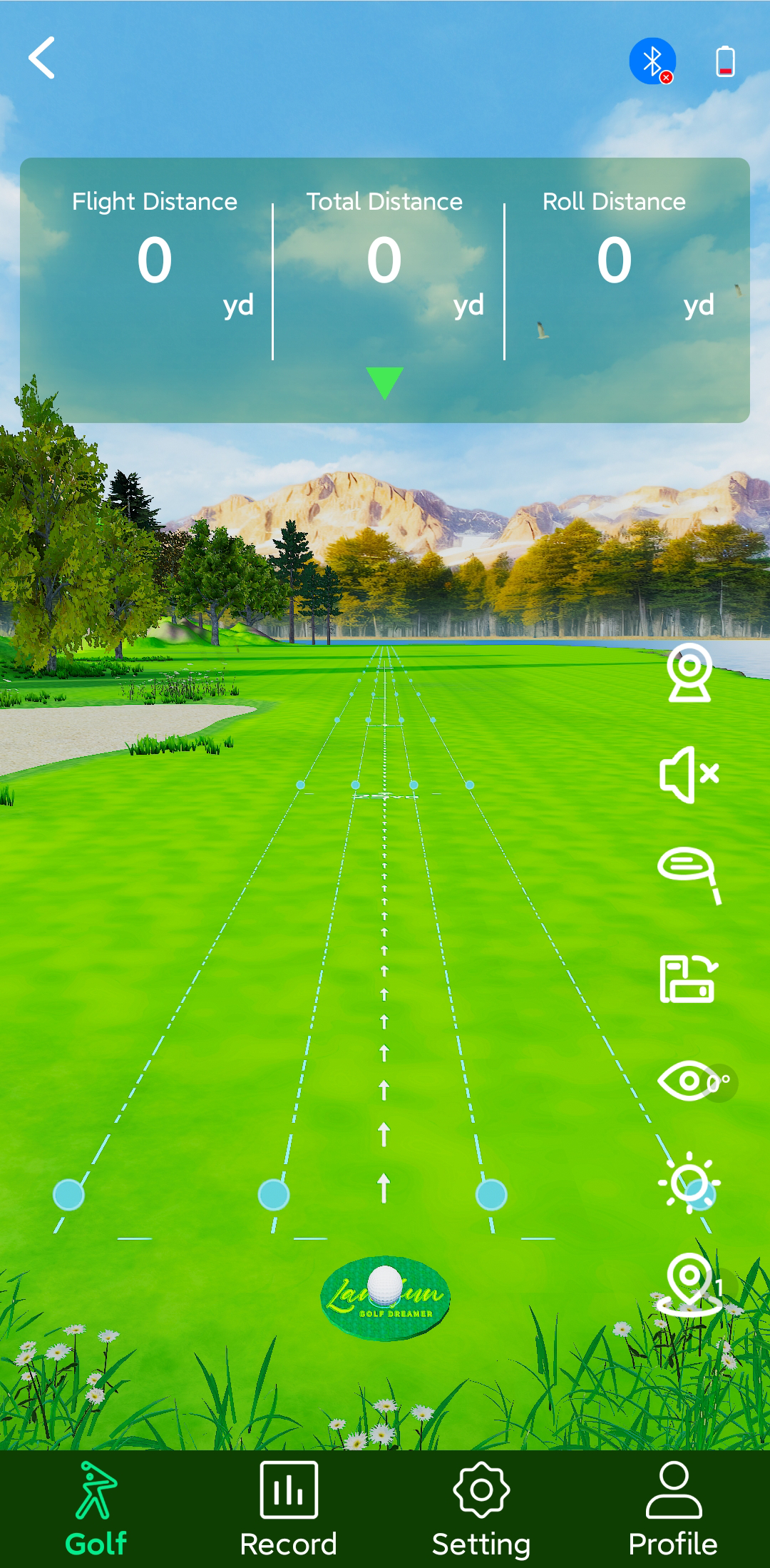Open the brightness adjustment control
The height and width of the screenshot is (1568, 770).
(x=689, y=1183)
